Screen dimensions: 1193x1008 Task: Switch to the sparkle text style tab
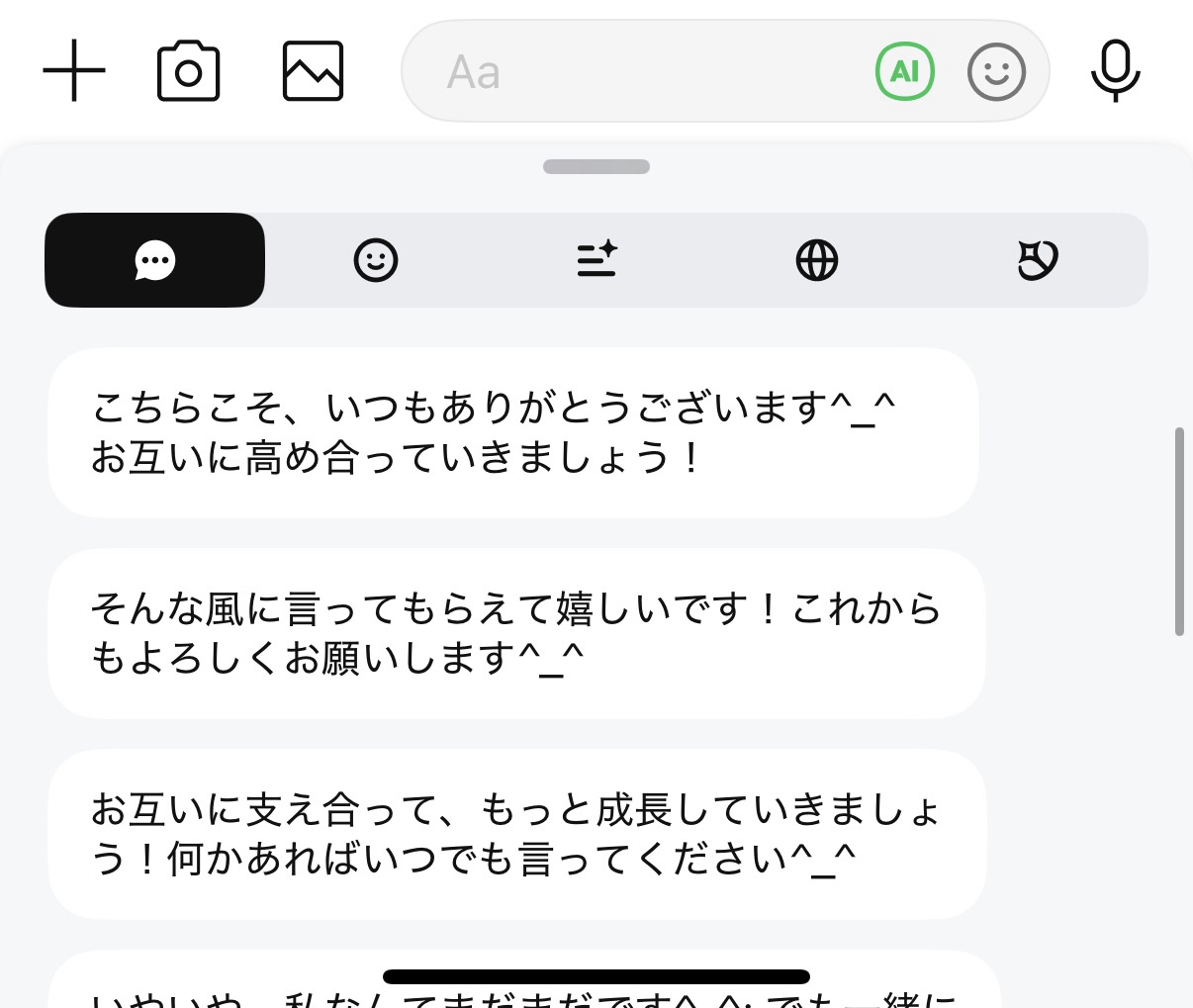(x=596, y=260)
